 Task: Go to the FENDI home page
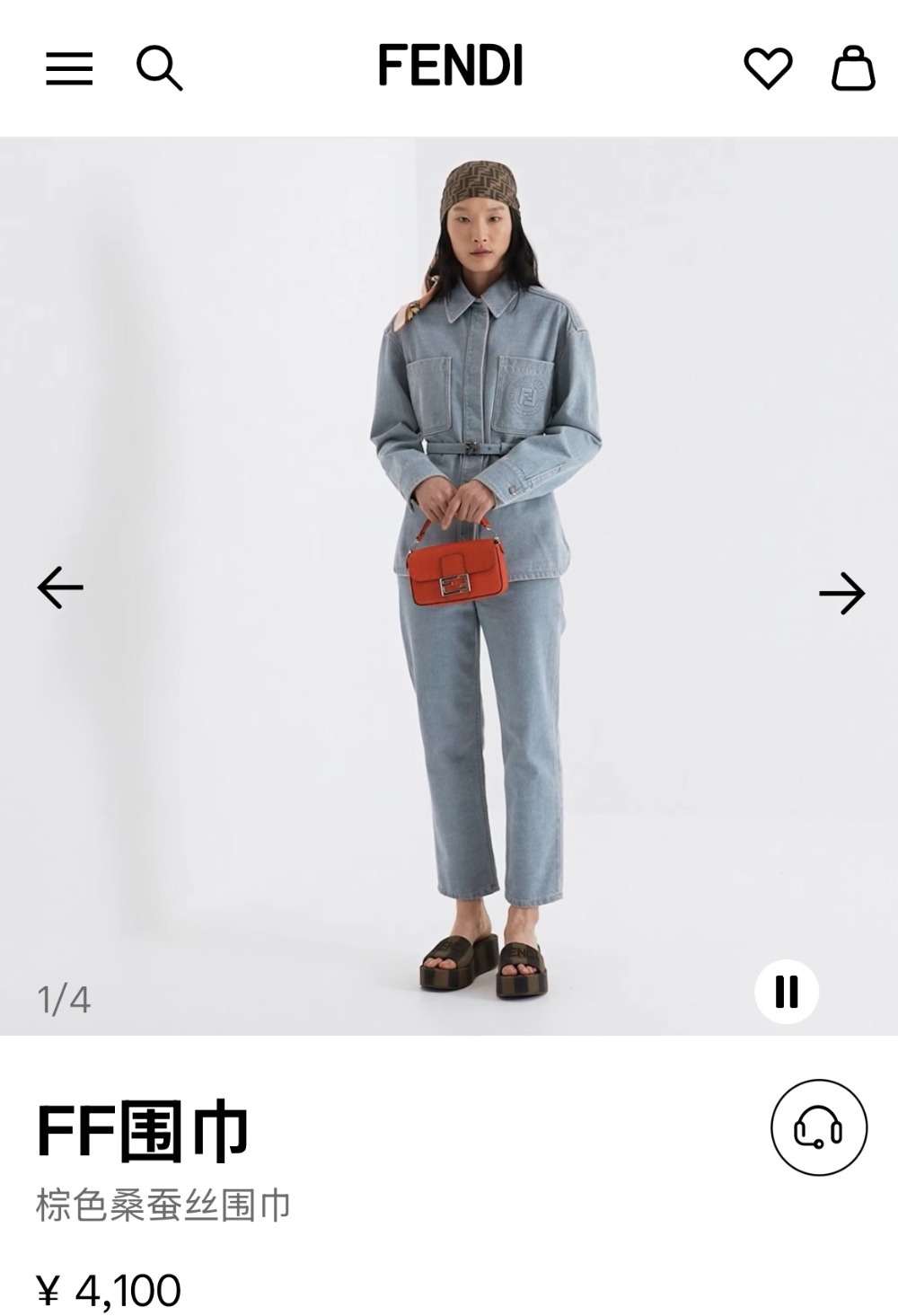coord(450,66)
